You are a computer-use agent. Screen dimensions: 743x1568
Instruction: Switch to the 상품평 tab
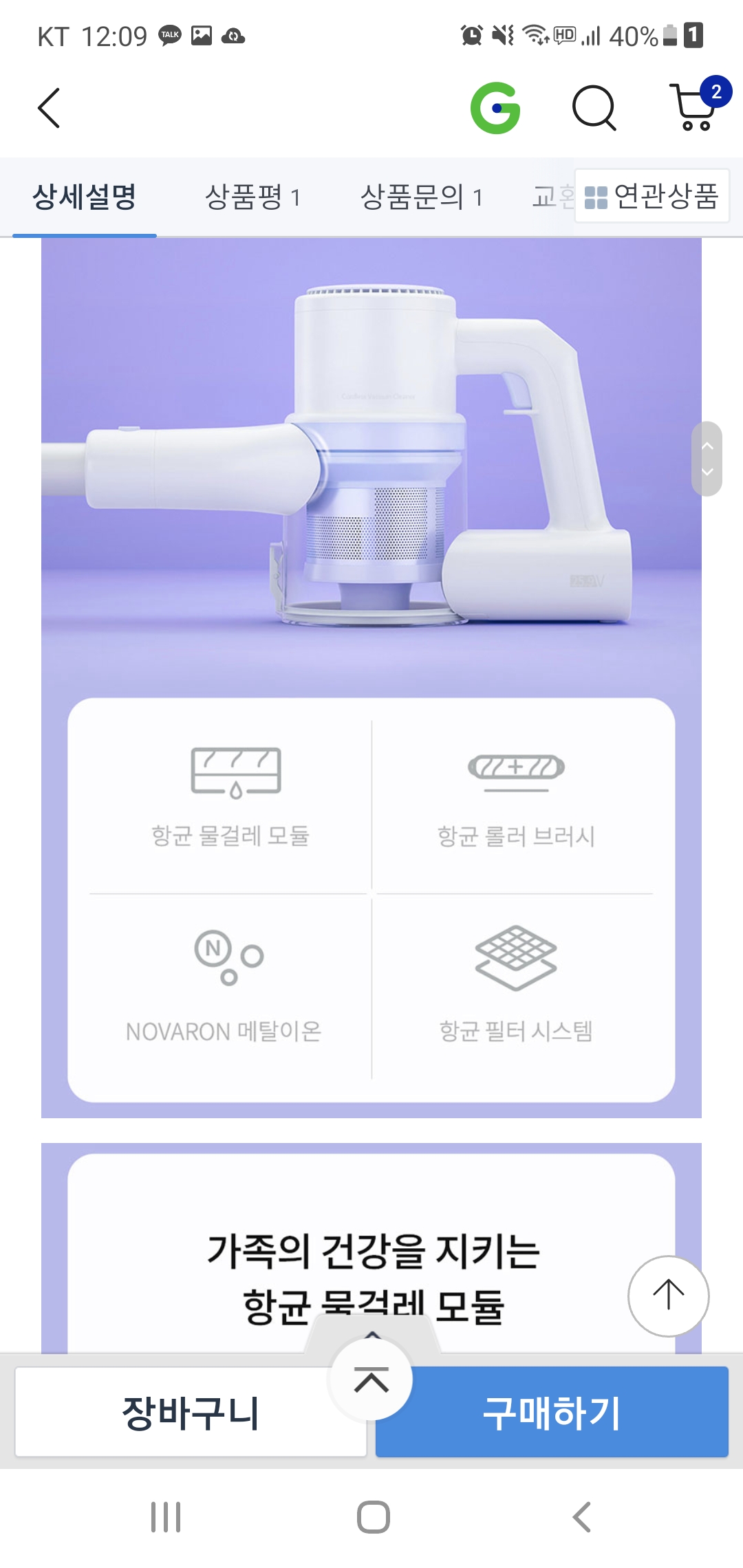[x=252, y=197]
